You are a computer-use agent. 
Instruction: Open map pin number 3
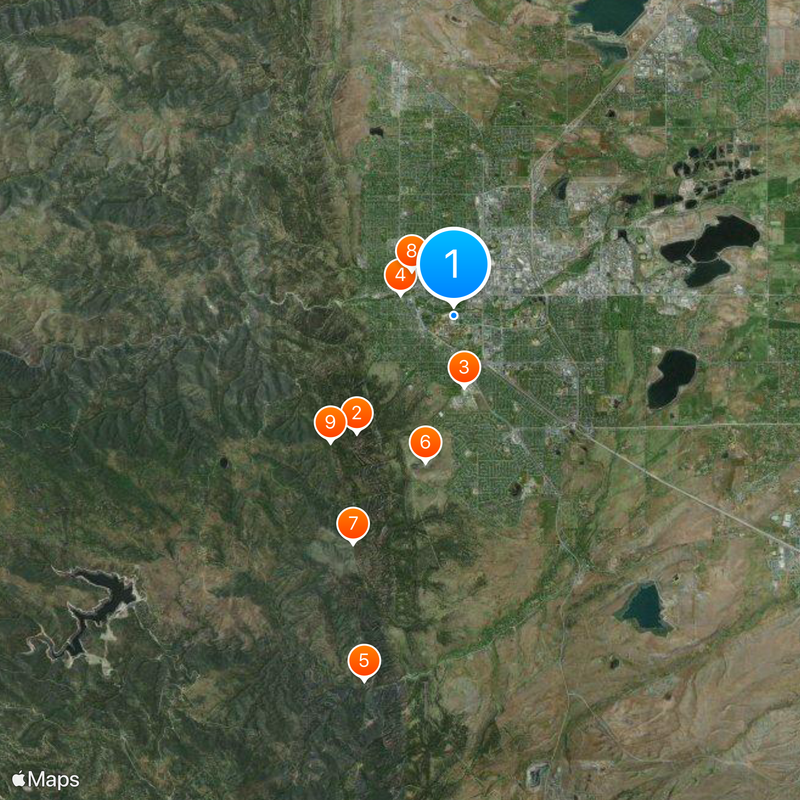[x=463, y=367]
